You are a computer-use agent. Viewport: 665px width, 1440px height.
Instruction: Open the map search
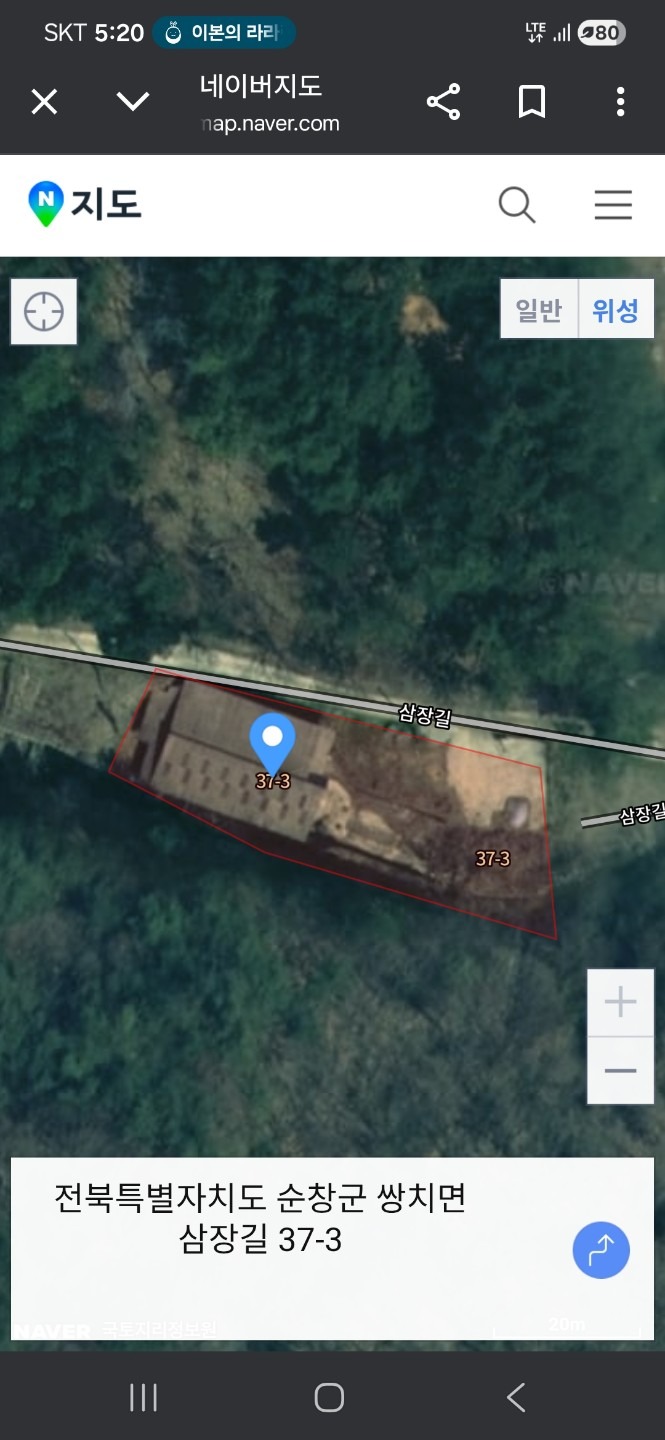click(x=517, y=205)
